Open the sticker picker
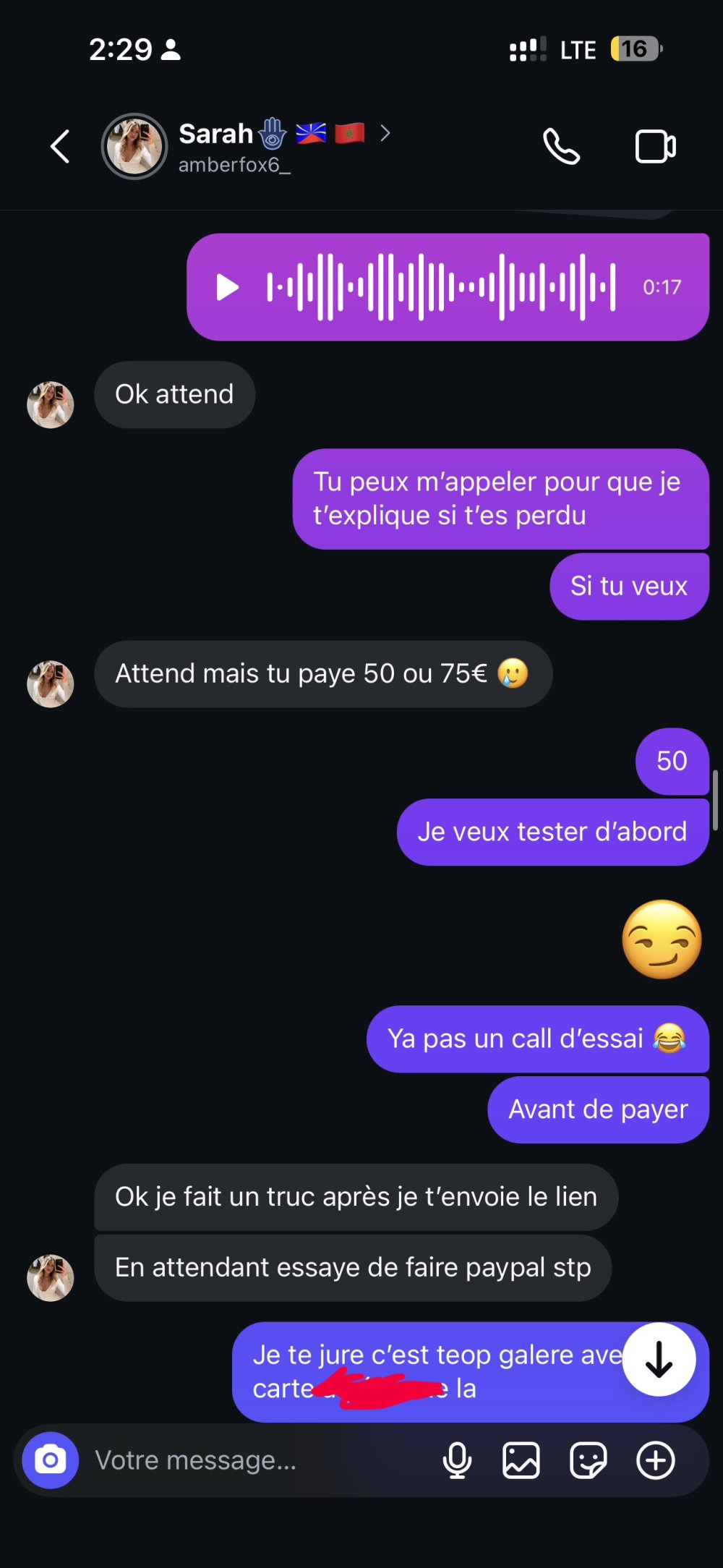723x1568 pixels. tap(588, 1460)
